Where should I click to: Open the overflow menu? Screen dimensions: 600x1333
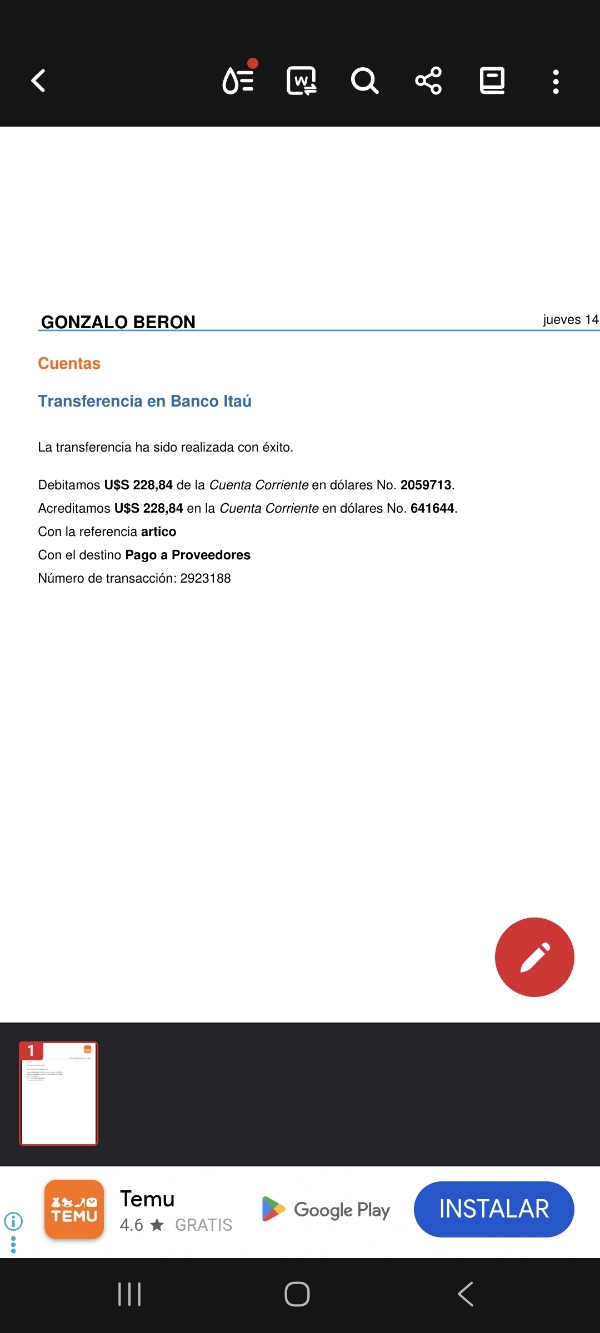[556, 81]
